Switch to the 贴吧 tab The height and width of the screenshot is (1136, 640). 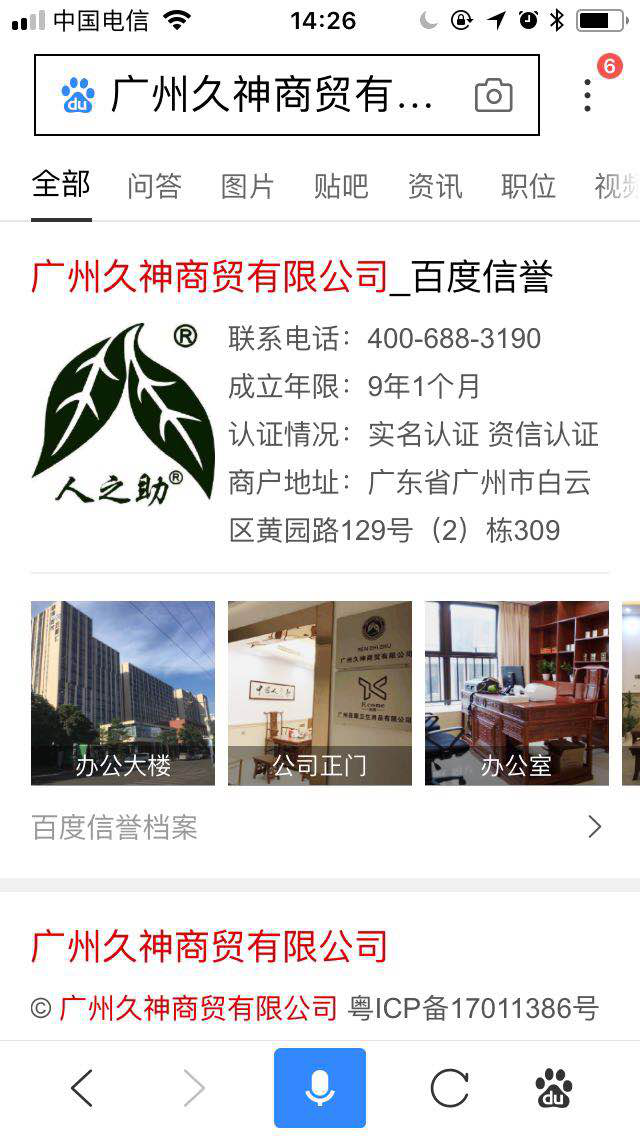tap(341, 186)
